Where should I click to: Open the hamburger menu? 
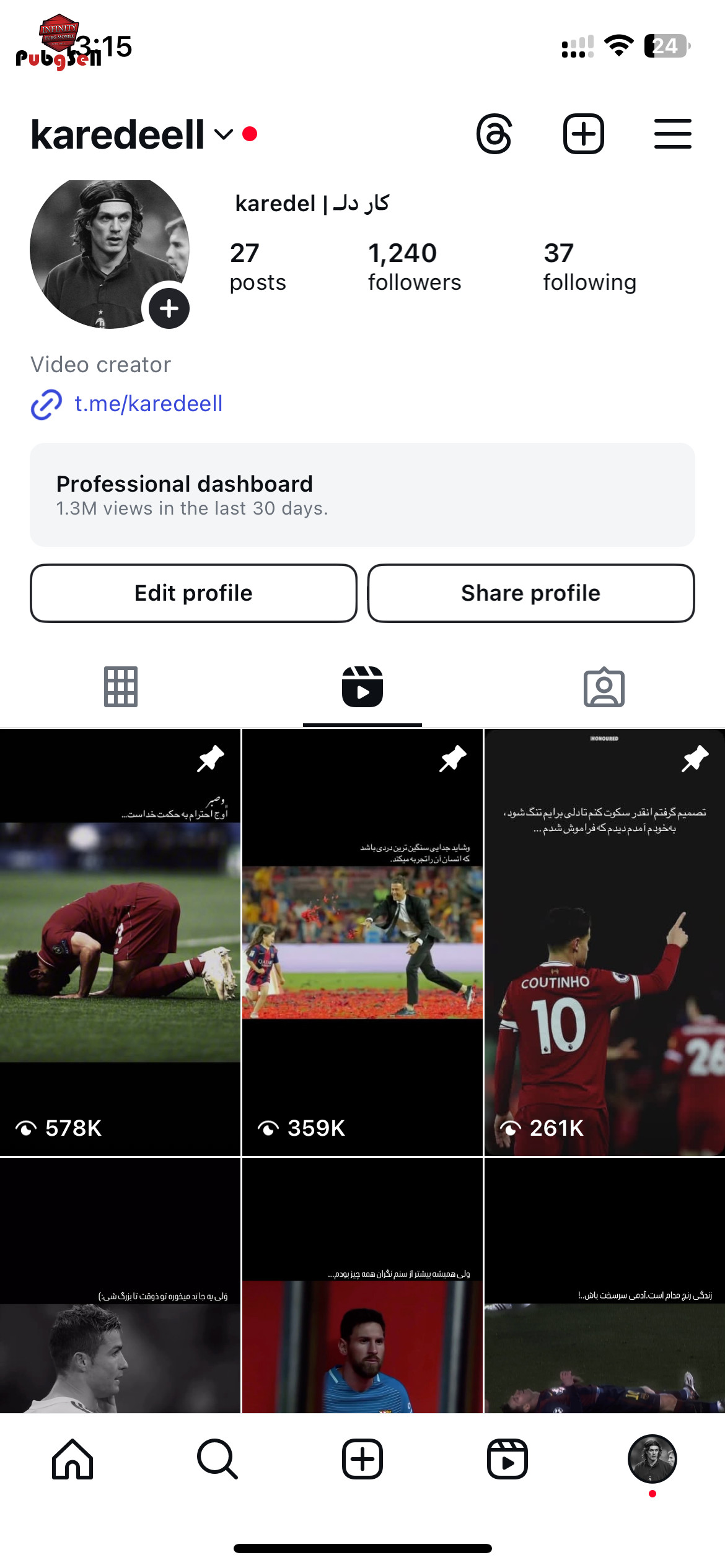tap(672, 134)
